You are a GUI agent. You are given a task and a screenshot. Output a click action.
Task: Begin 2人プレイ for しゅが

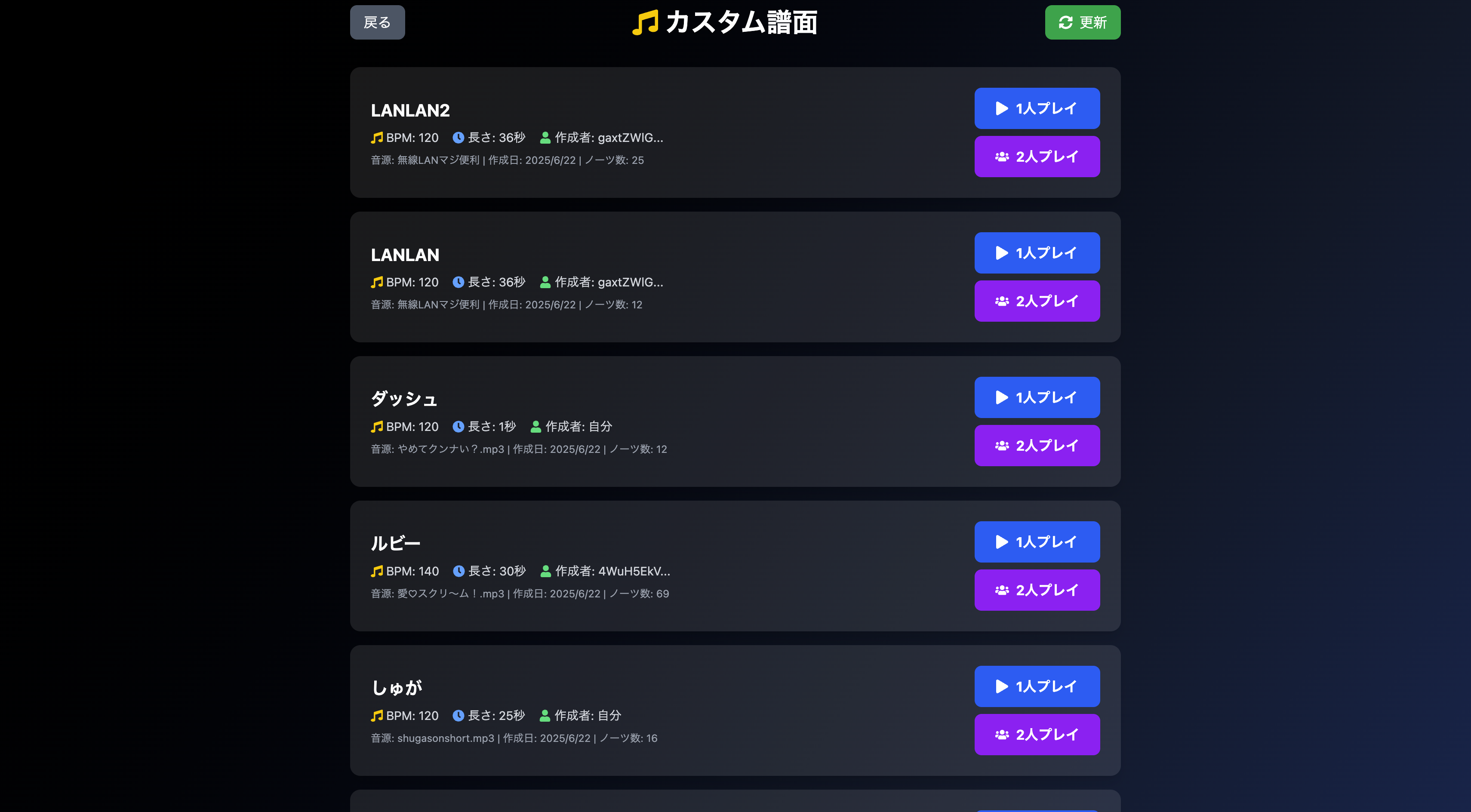1037,734
